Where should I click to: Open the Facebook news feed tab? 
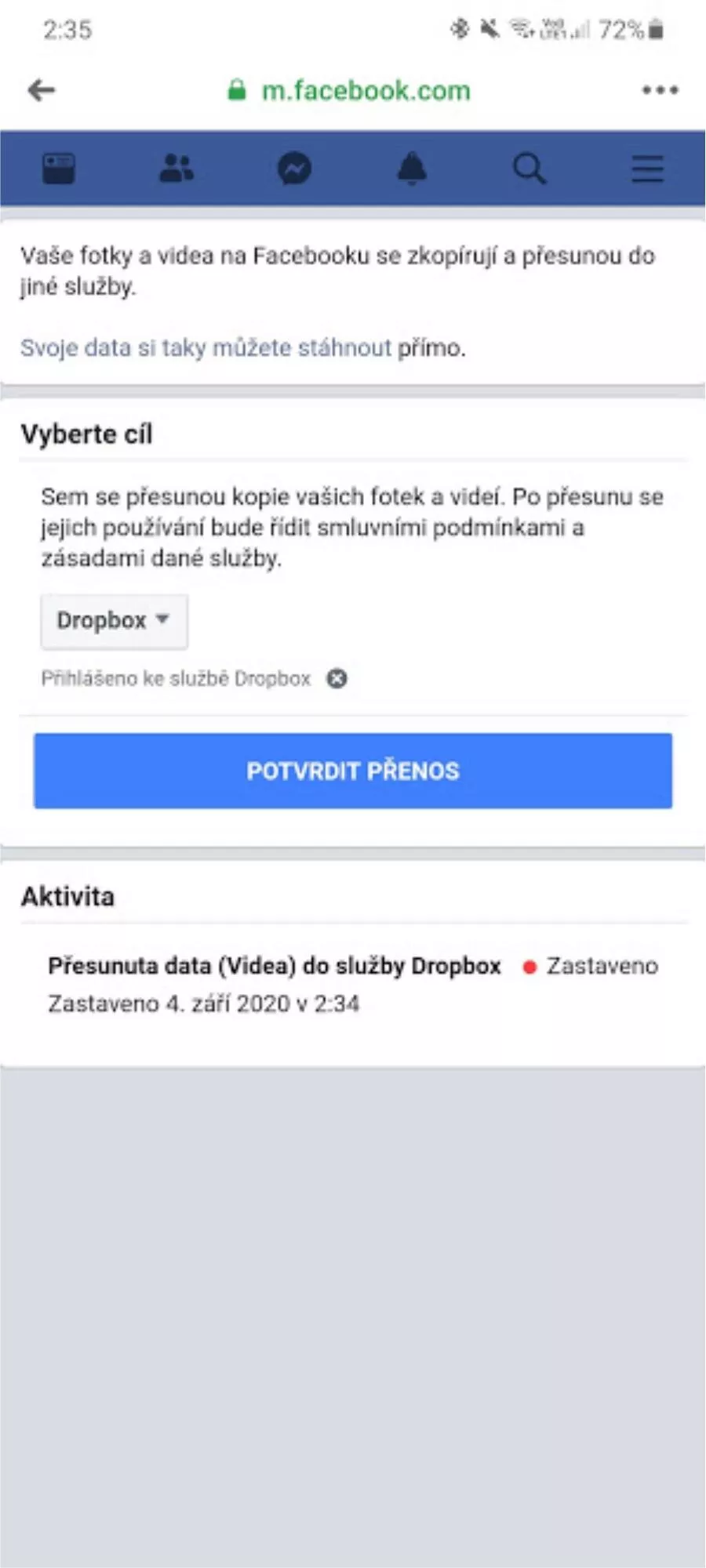point(59,168)
